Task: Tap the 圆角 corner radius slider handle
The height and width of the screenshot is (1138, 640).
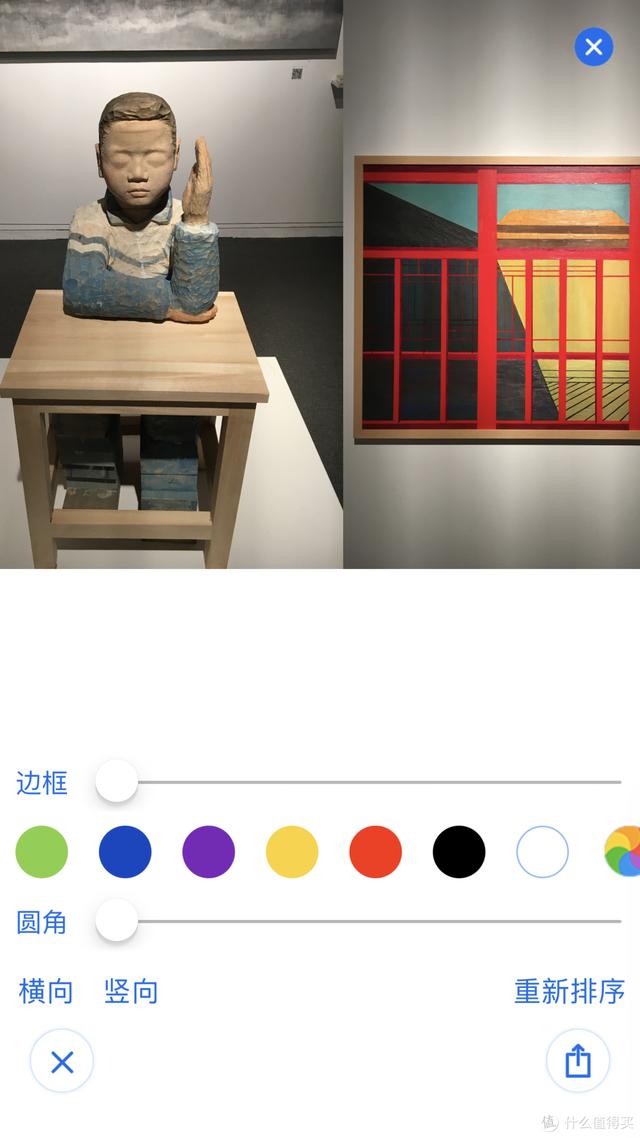Action: (x=116, y=920)
